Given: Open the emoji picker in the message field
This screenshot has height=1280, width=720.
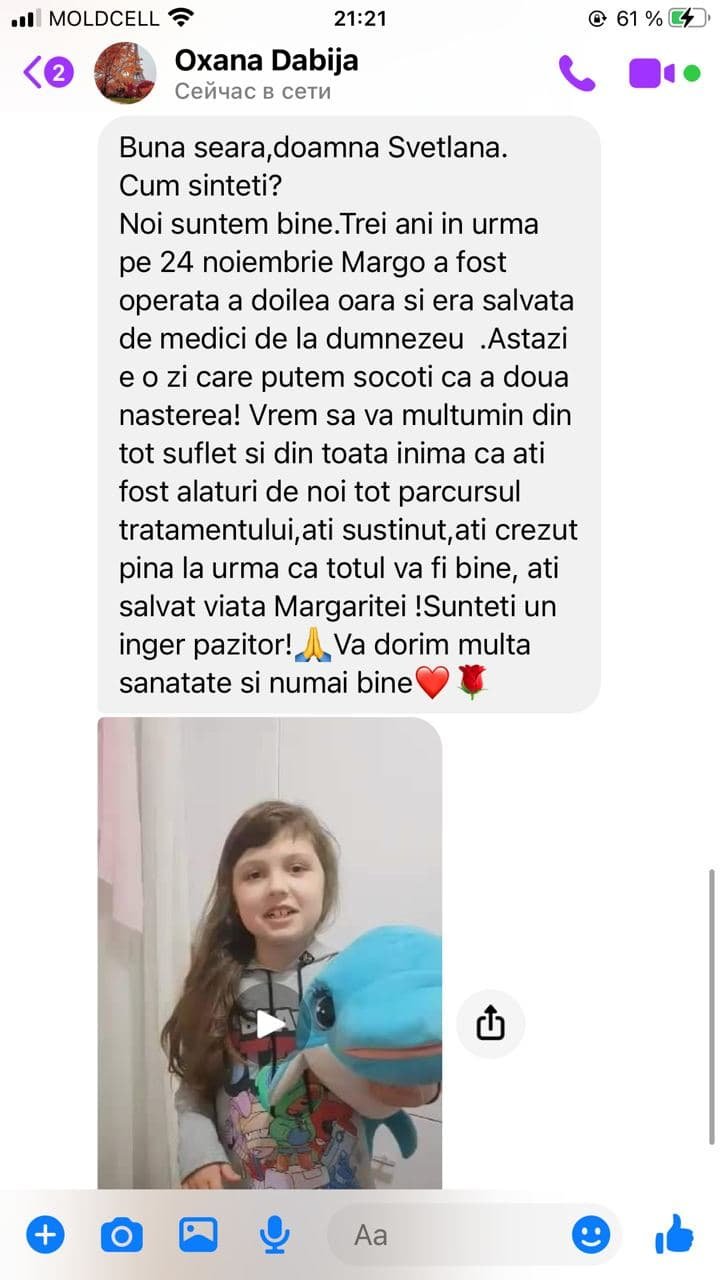Looking at the screenshot, I should click(x=591, y=1235).
